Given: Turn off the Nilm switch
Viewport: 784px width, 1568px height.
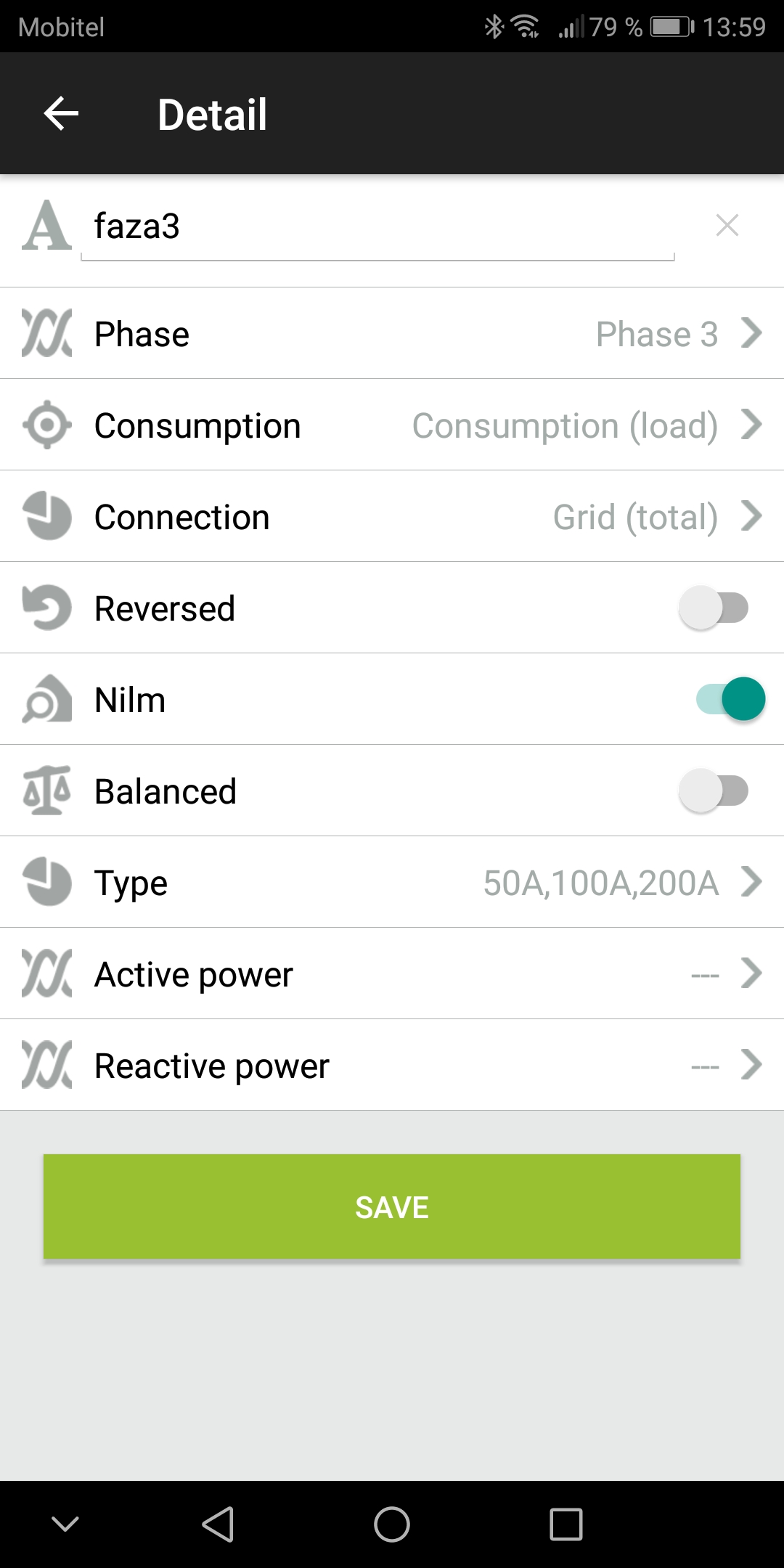Looking at the screenshot, I should click(730, 700).
